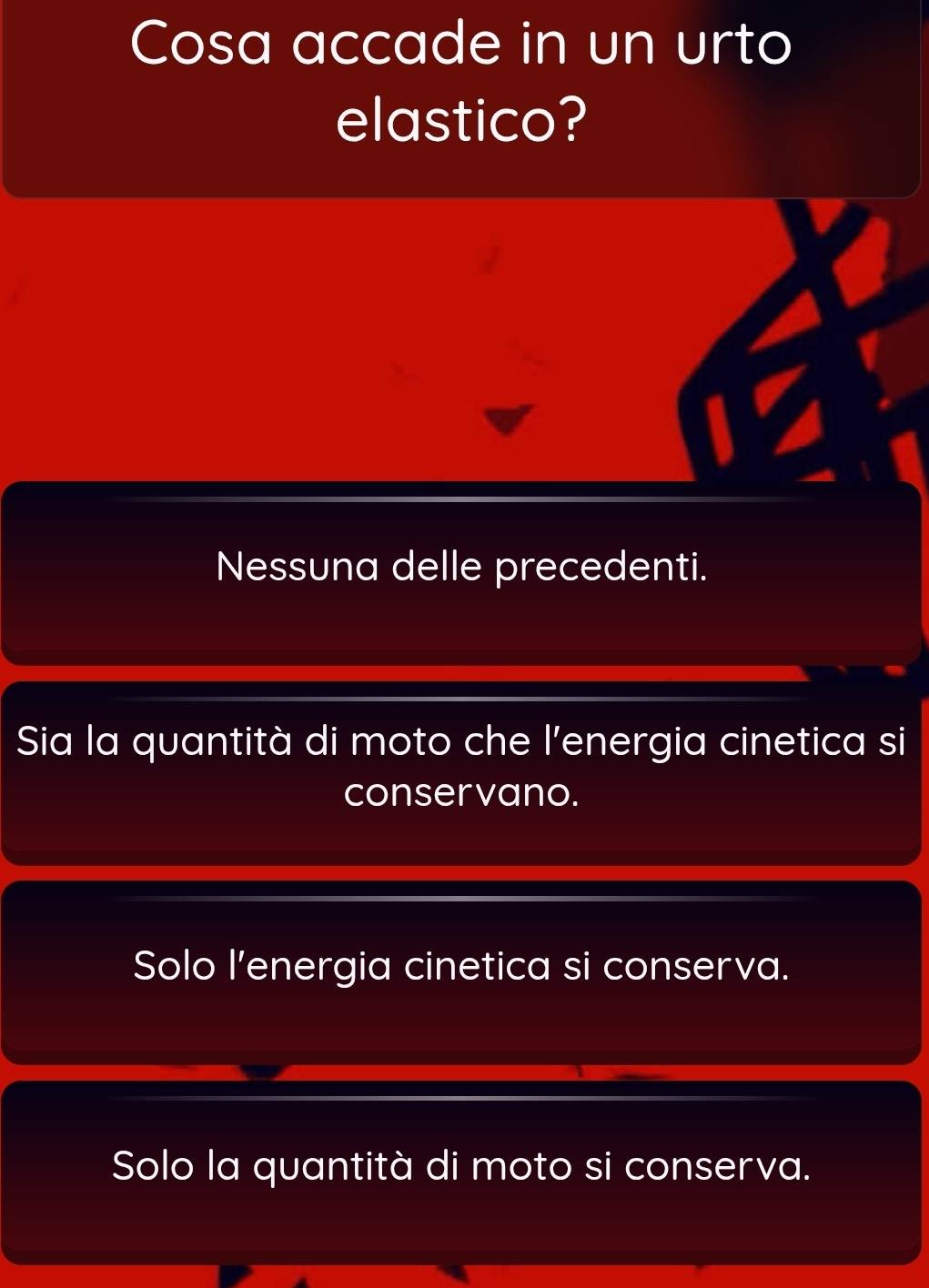Image resolution: width=929 pixels, height=1288 pixels.
Task: Select answer 'Nessuna delle precedenti.'
Action: (461, 571)
